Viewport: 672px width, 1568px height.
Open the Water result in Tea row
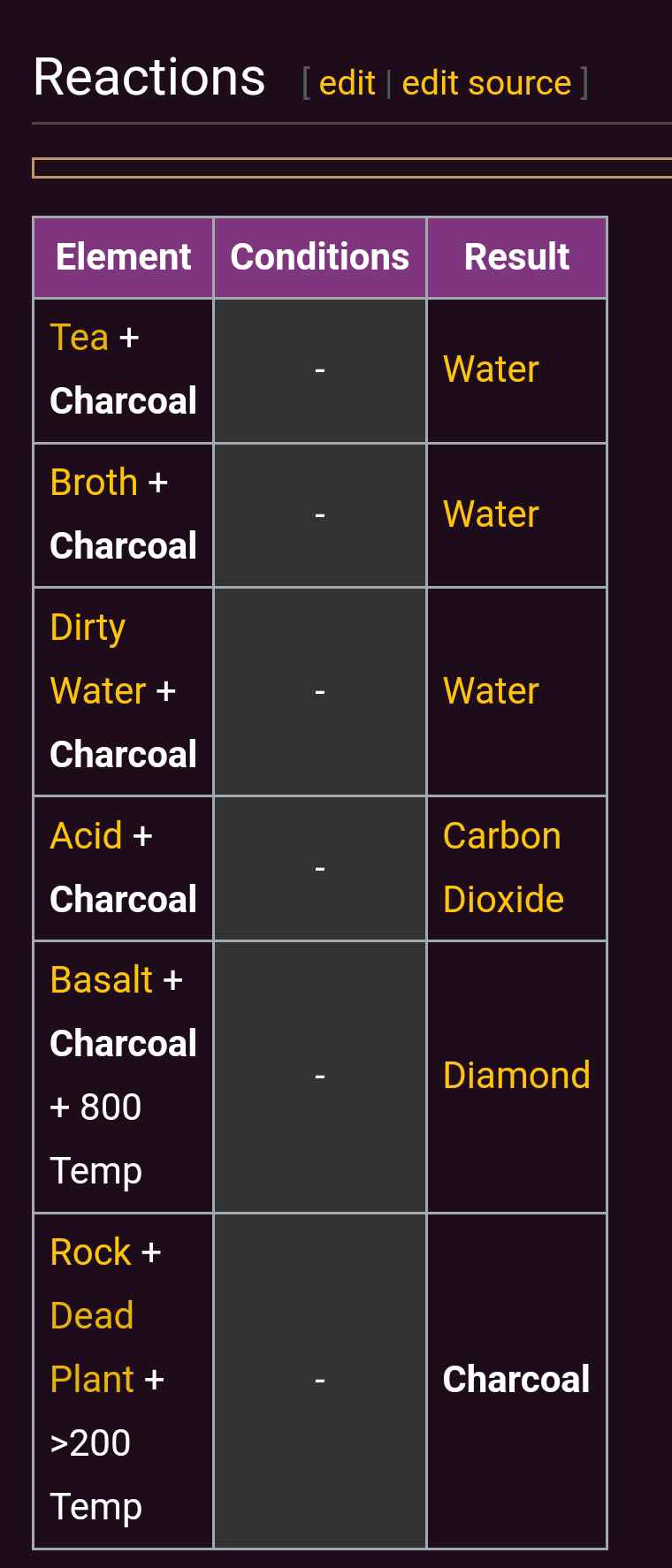pyautogui.click(x=491, y=369)
